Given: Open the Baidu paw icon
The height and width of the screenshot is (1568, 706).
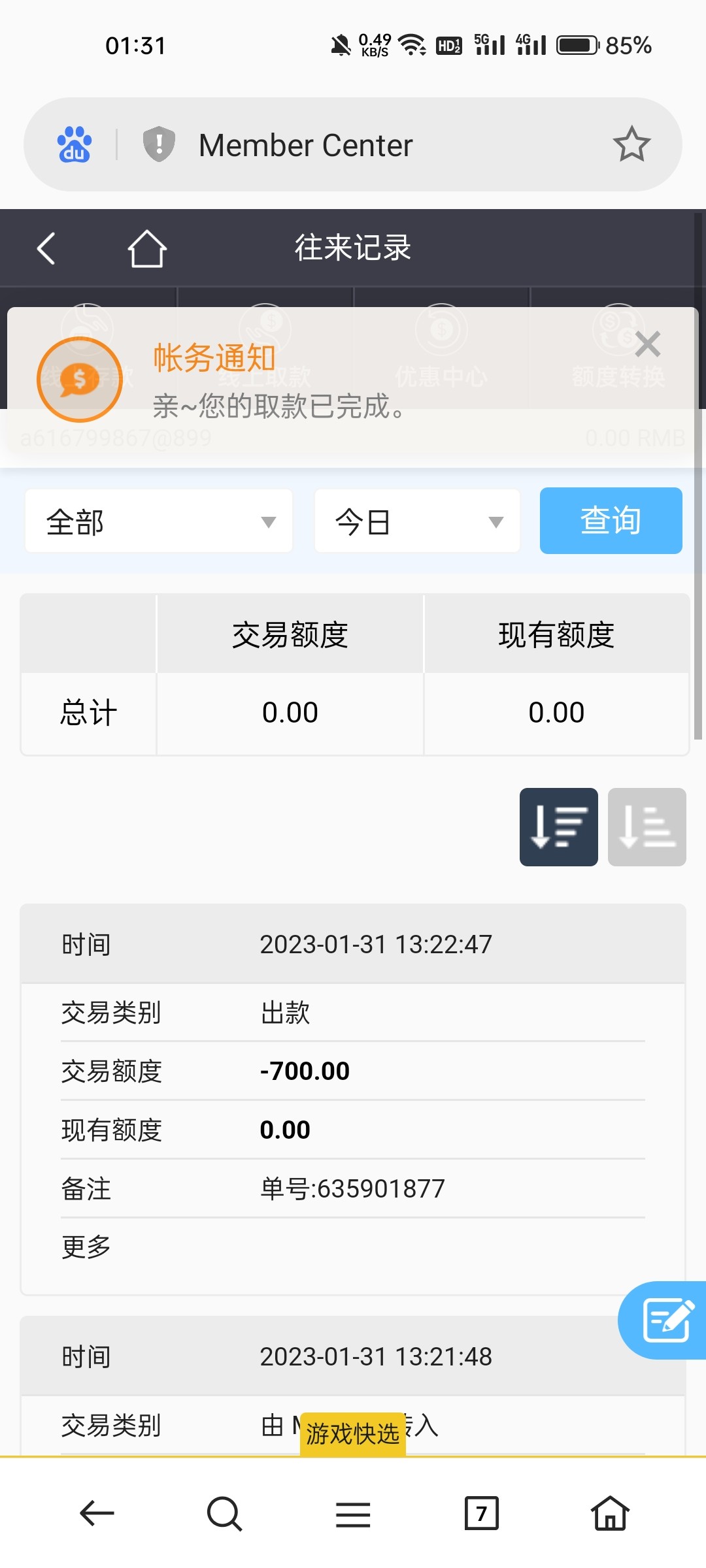Looking at the screenshot, I should (75, 144).
